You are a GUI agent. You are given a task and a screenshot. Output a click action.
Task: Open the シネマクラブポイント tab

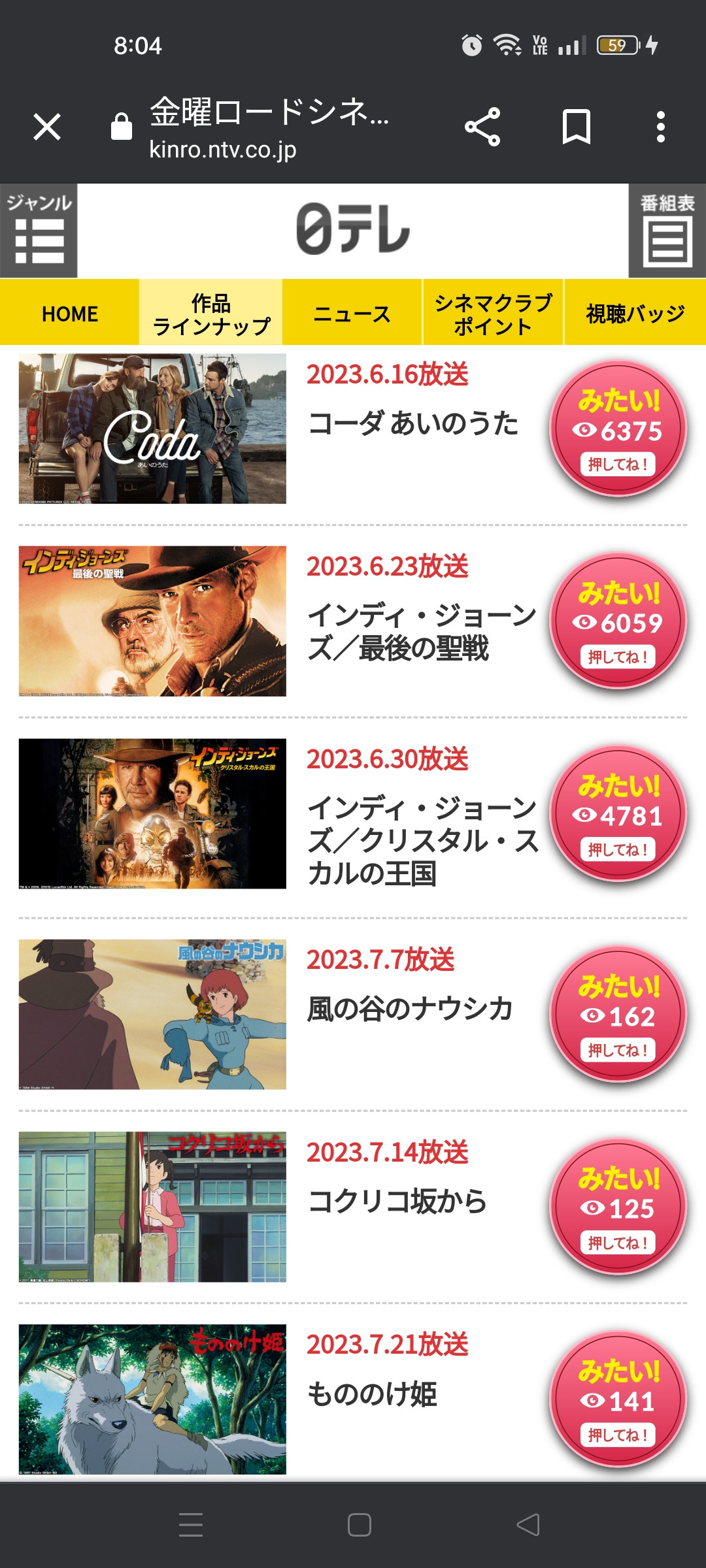tap(493, 314)
